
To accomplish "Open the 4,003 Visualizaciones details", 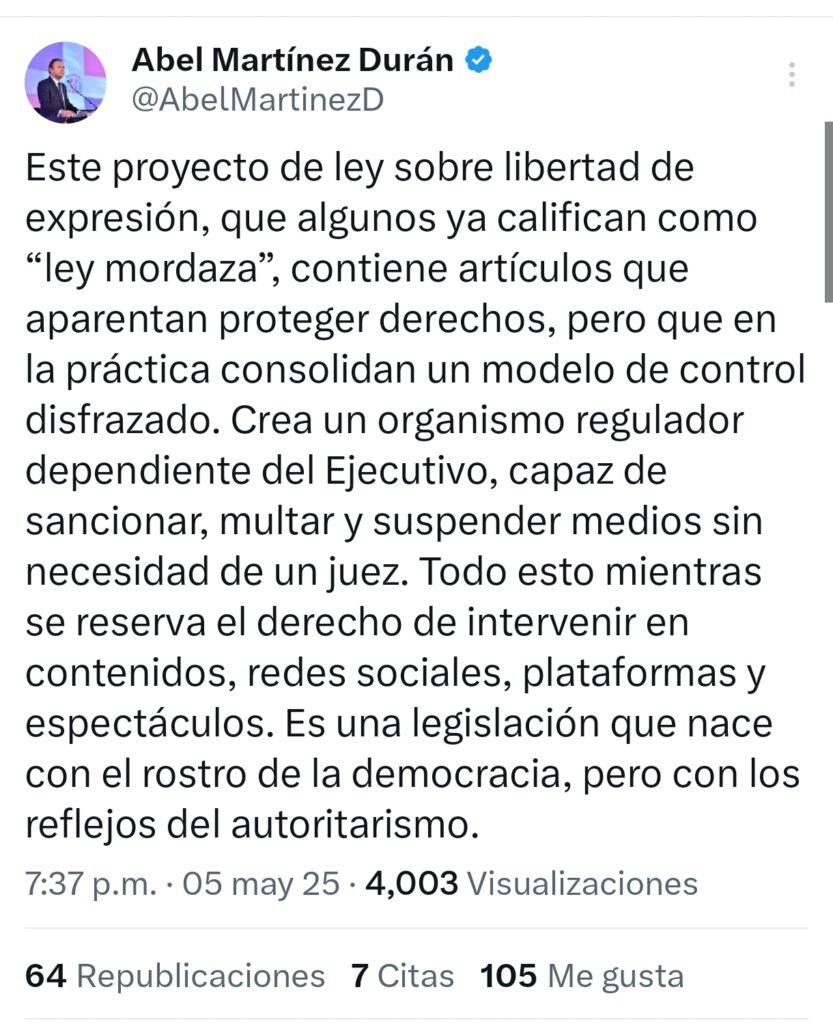I will click(532, 883).
